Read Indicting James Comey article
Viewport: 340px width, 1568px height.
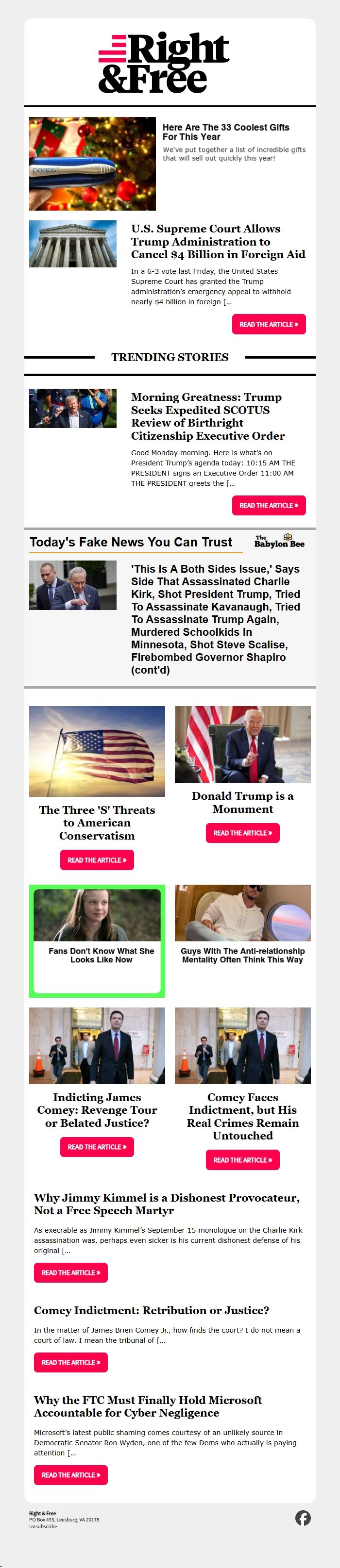point(97,1147)
